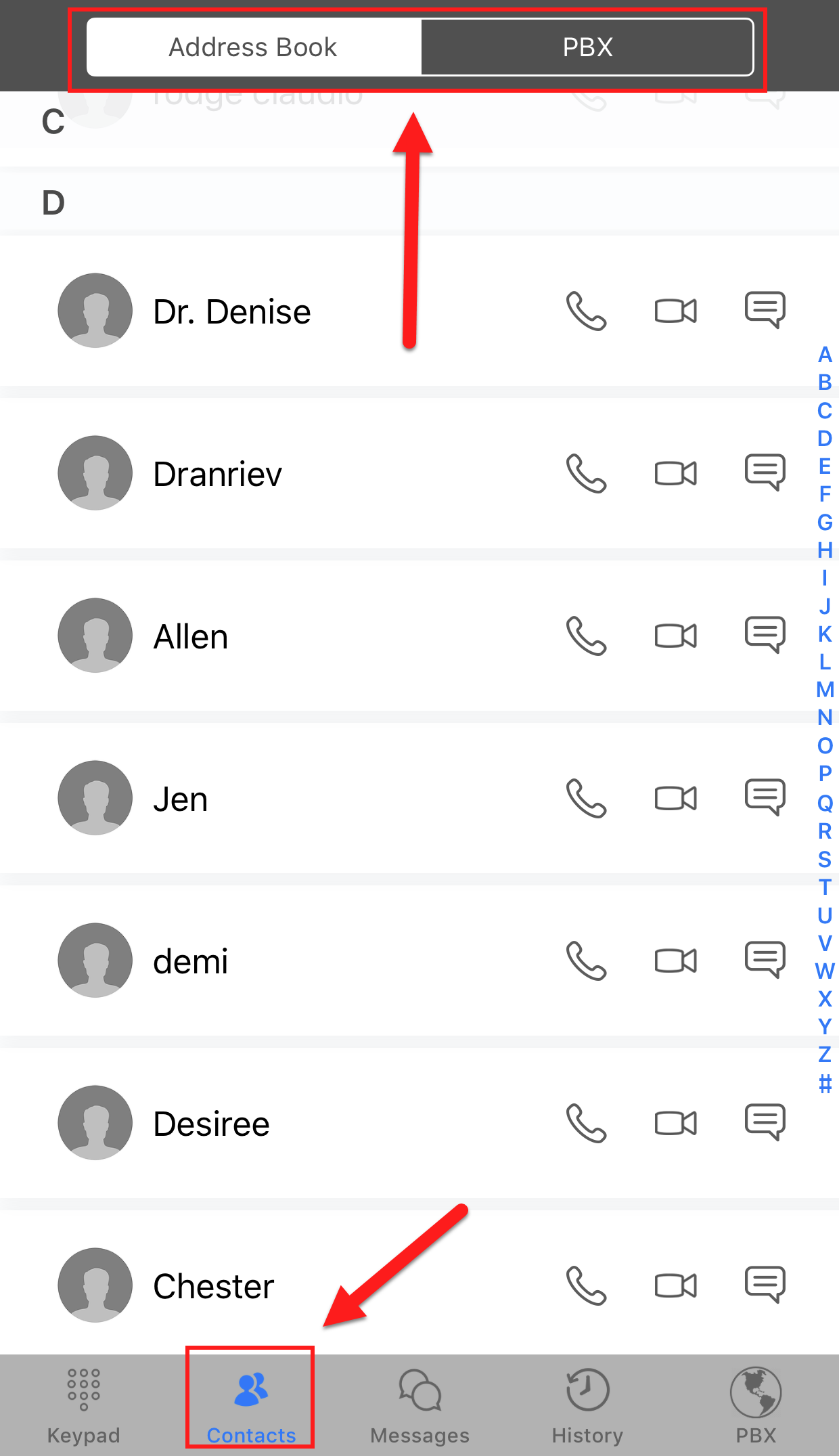
Task: Open Chester's contact avatar
Action: coord(95,1285)
